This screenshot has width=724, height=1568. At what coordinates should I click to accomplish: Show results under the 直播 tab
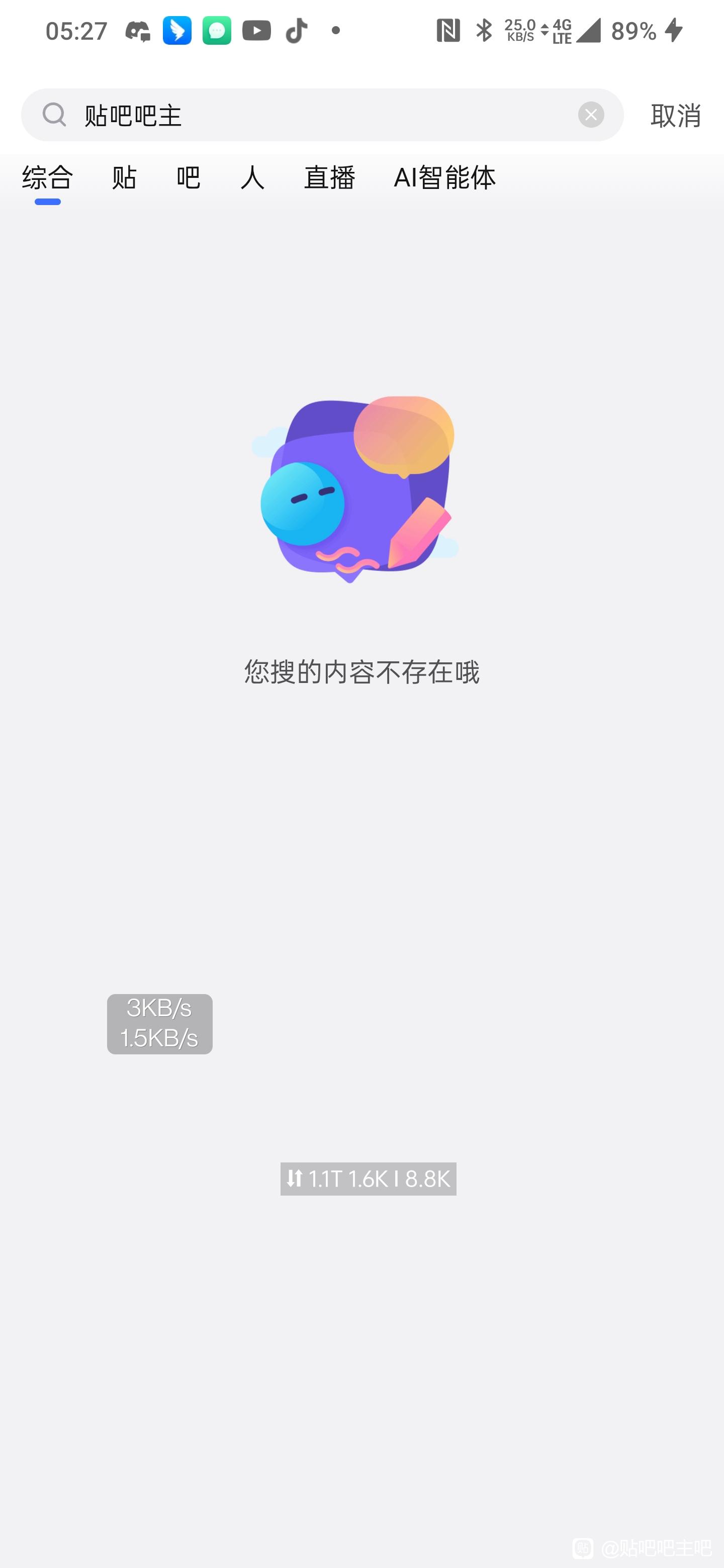(x=329, y=178)
